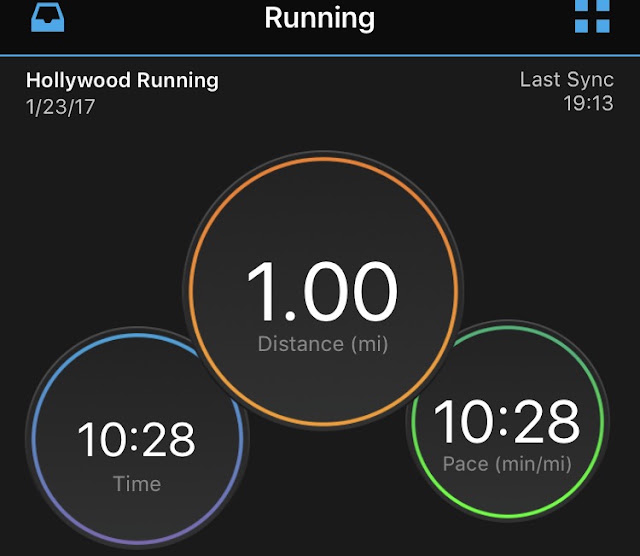The height and width of the screenshot is (556, 640).
Task: Open the inbox tray icon
Action: point(48,18)
